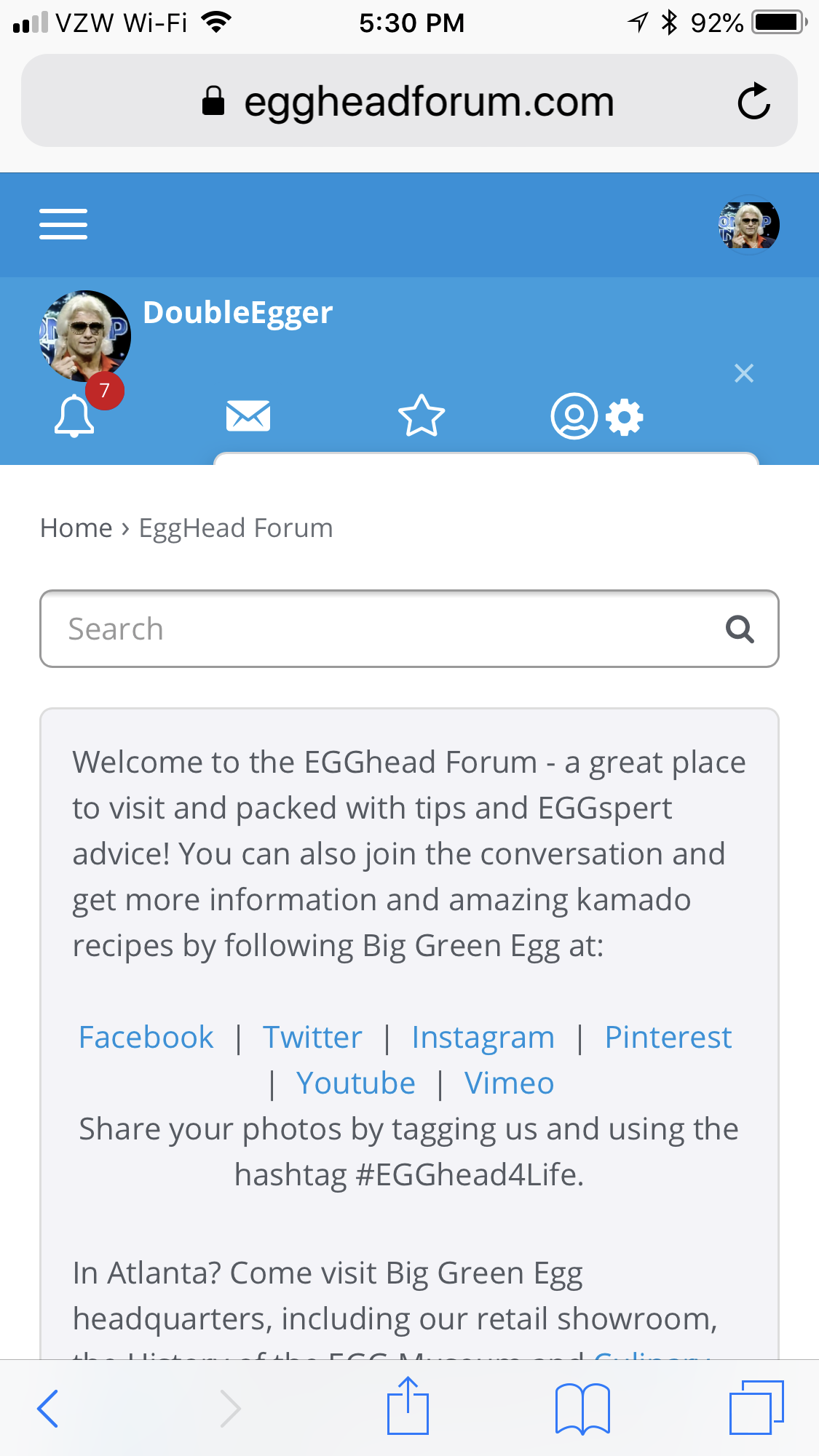
Task: Open the Facebook link
Action: pyautogui.click(x=146, y=1038)
